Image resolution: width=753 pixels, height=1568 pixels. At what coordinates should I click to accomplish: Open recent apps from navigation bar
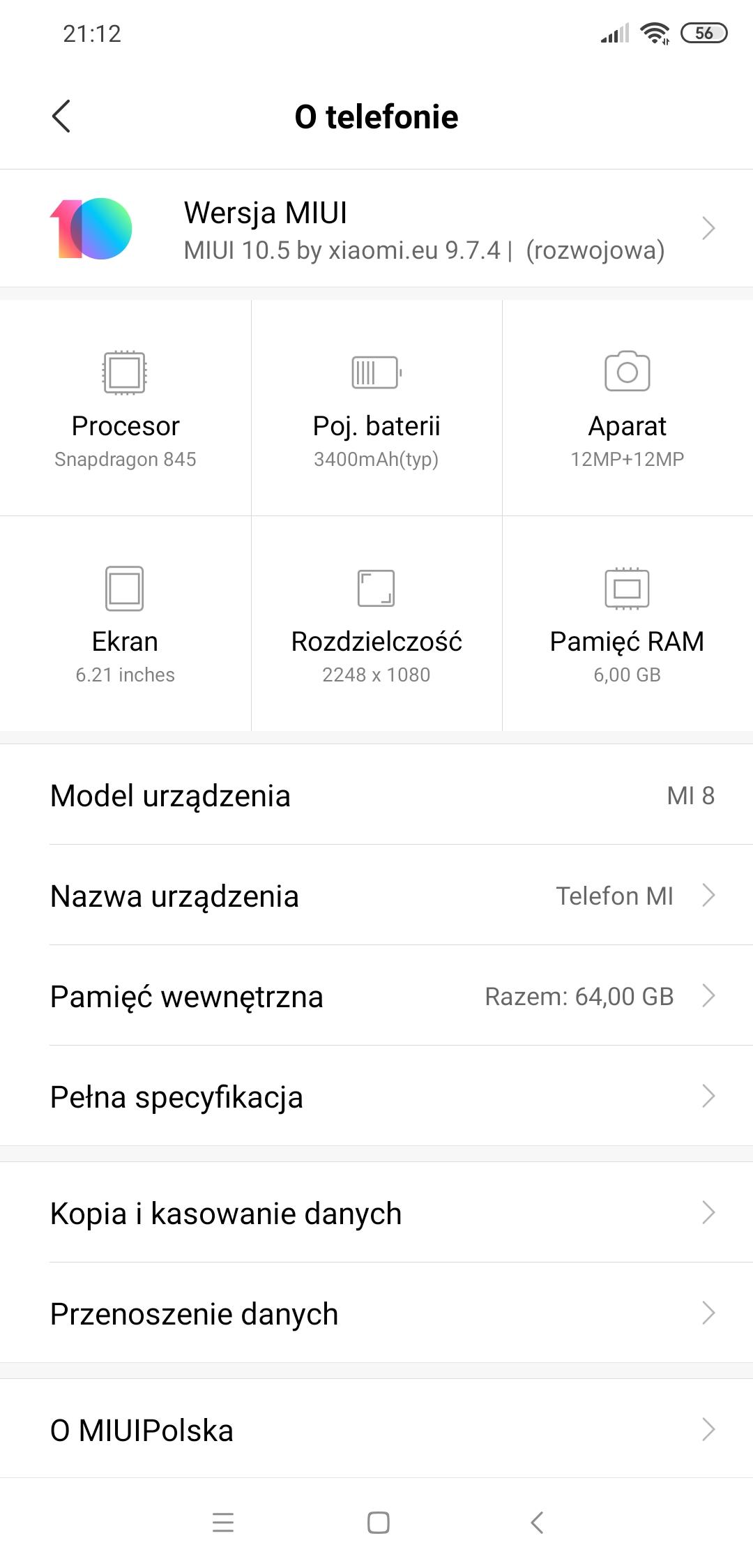coord(223,1523)
